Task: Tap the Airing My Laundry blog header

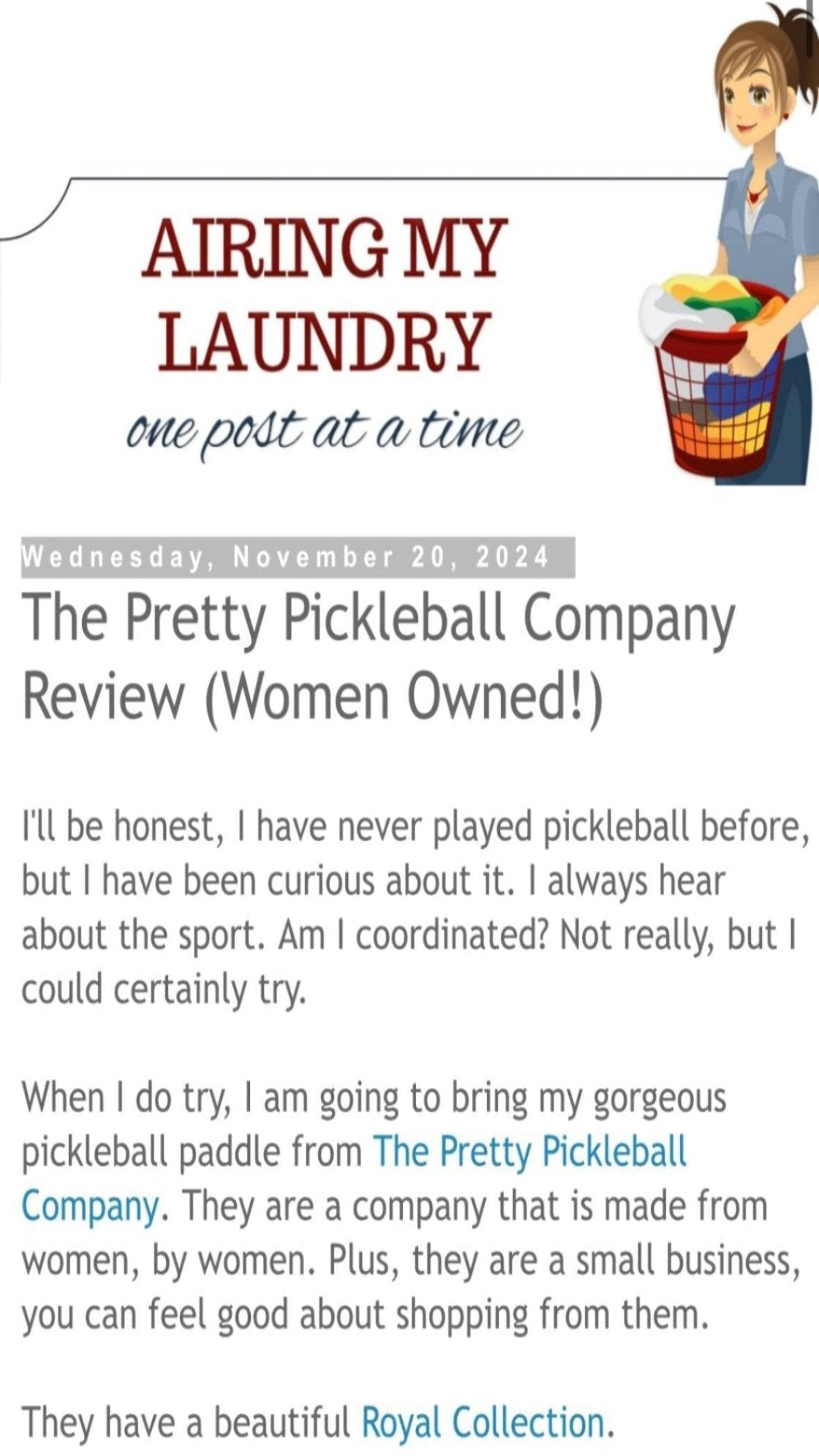Action: 324,294
